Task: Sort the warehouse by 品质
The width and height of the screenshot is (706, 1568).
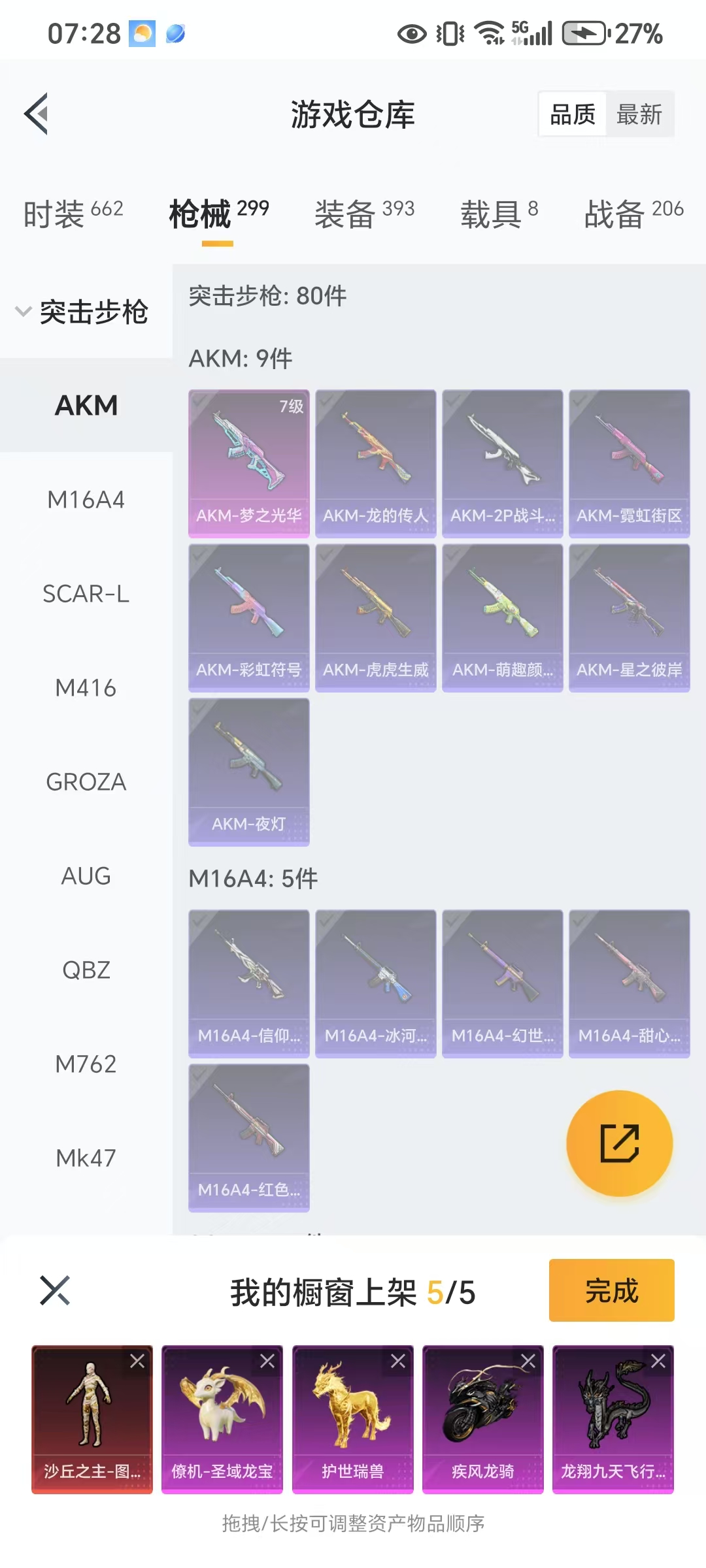Action: point(573,114)
